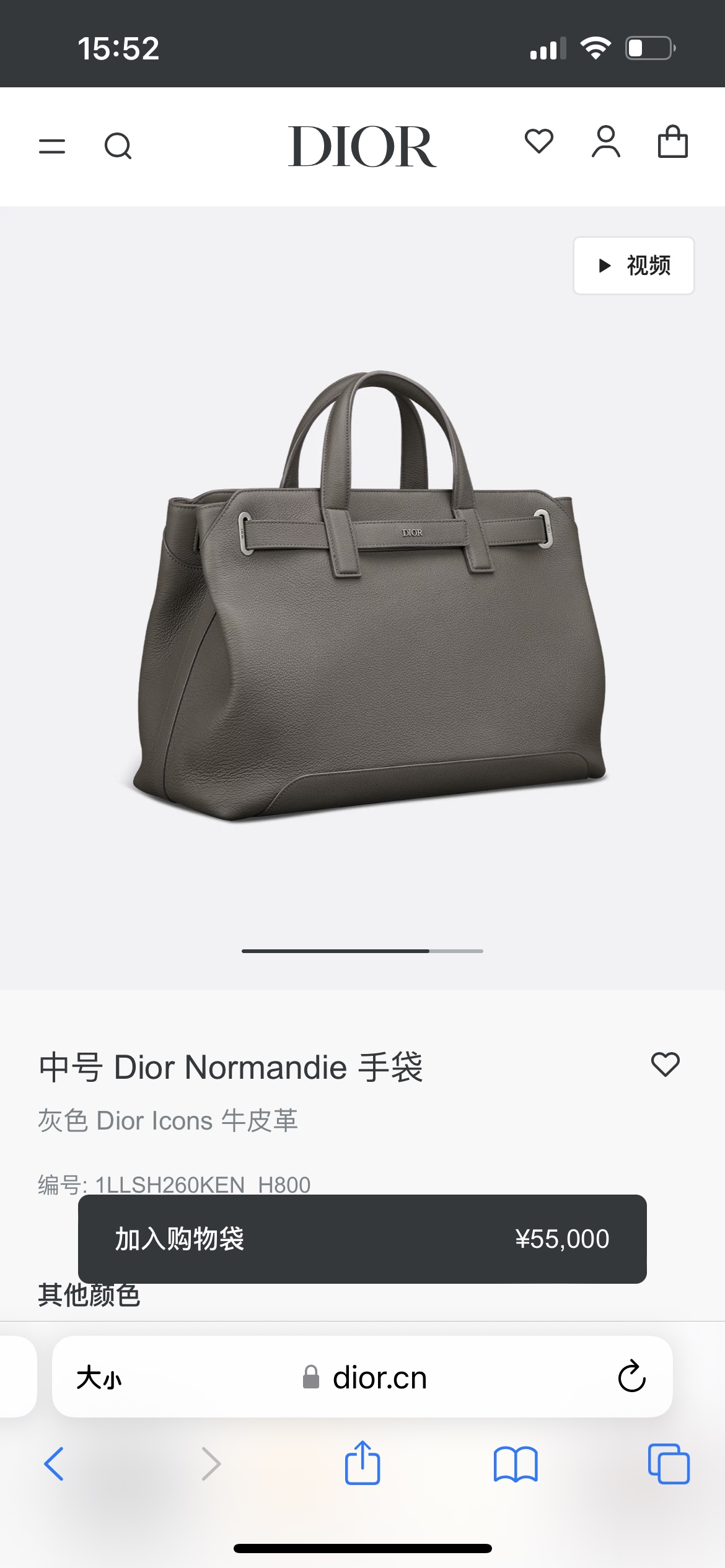The image size is (725, 1568).
Task: Share this page from Safari toolbar
Action: click(x=362, y=1463)
